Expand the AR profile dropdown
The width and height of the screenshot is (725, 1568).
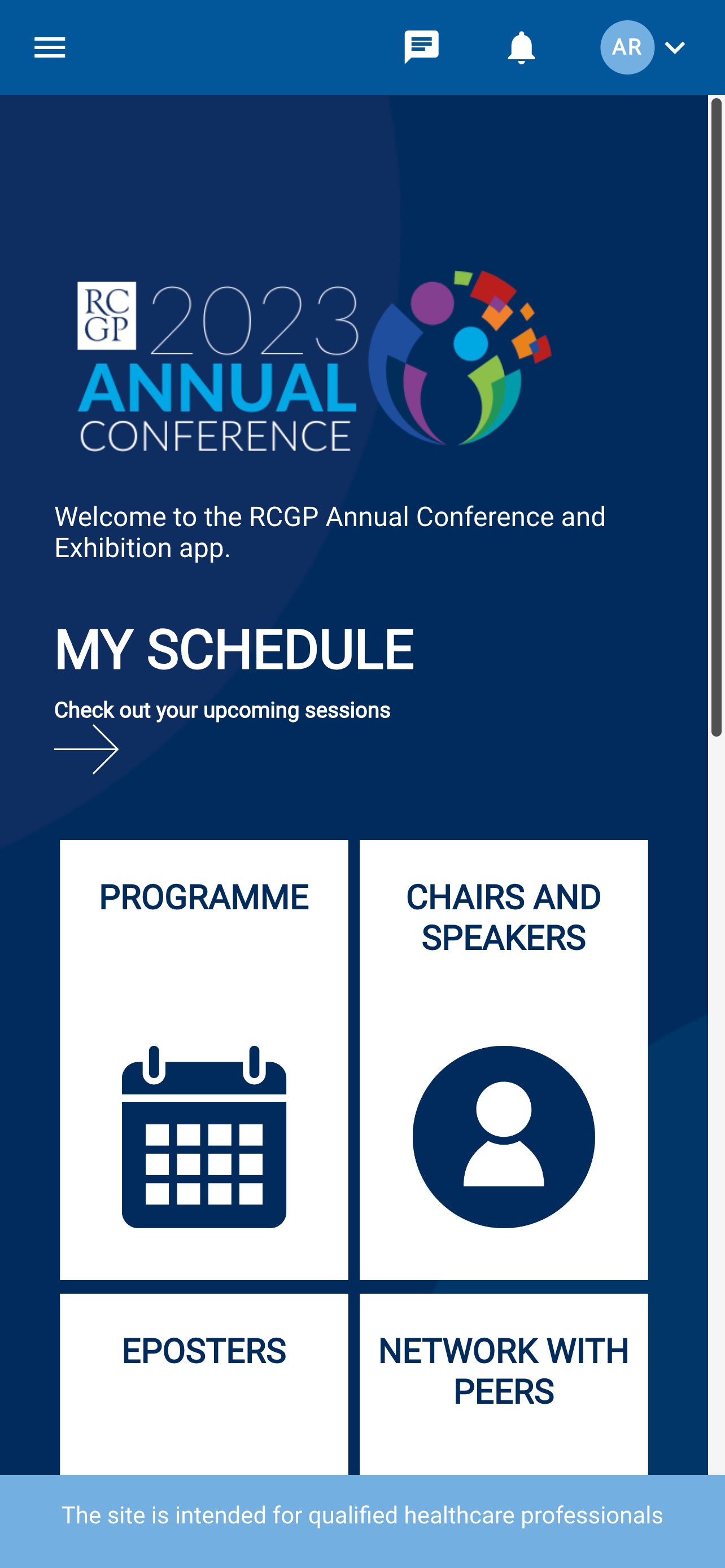click(674, 47)
